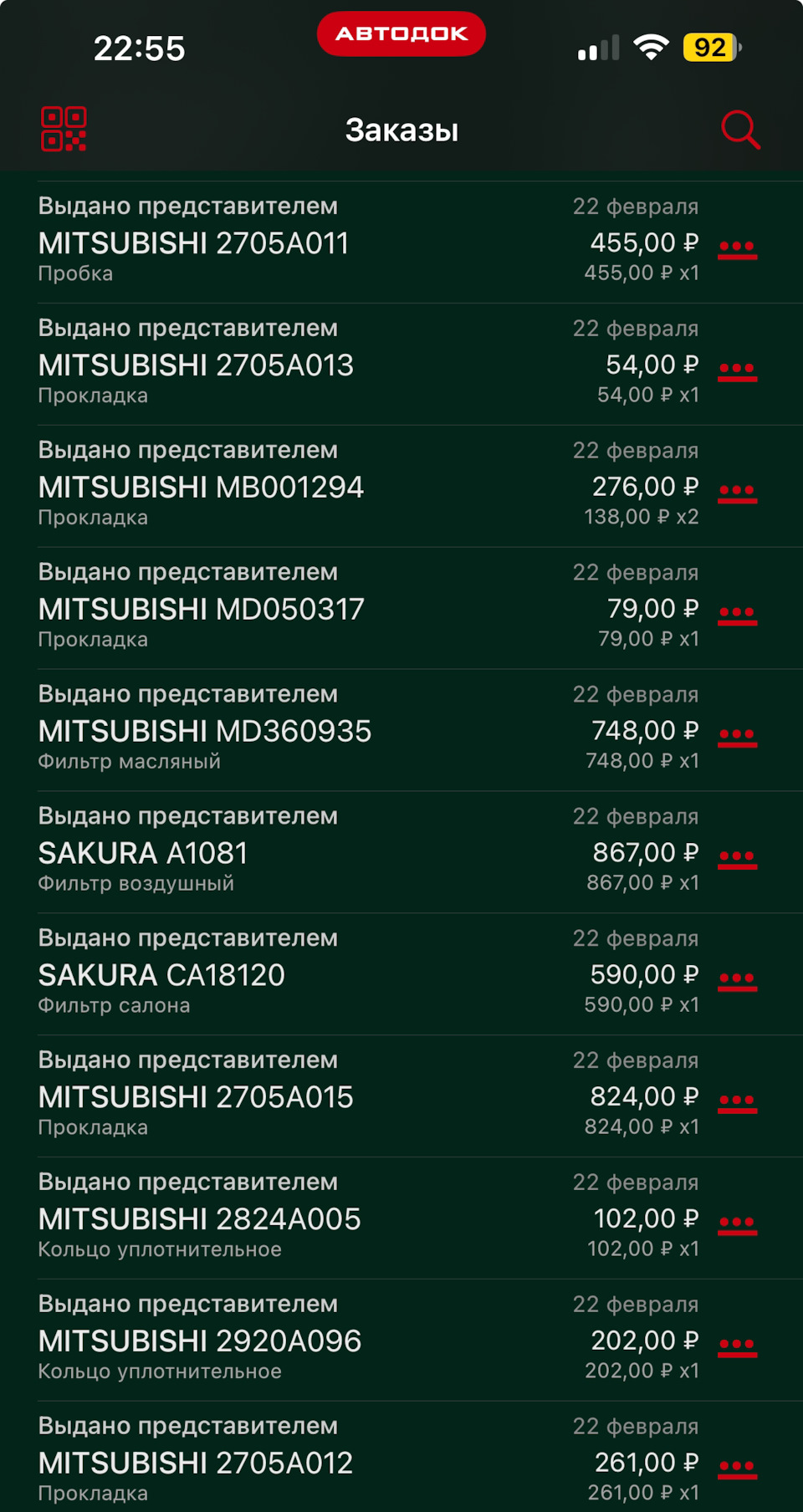The height and width of the screenshot is (1512, 803).
Task: Select the MD050317 gasket order entry
Action: pyautogui.click(x=335, y=608)
